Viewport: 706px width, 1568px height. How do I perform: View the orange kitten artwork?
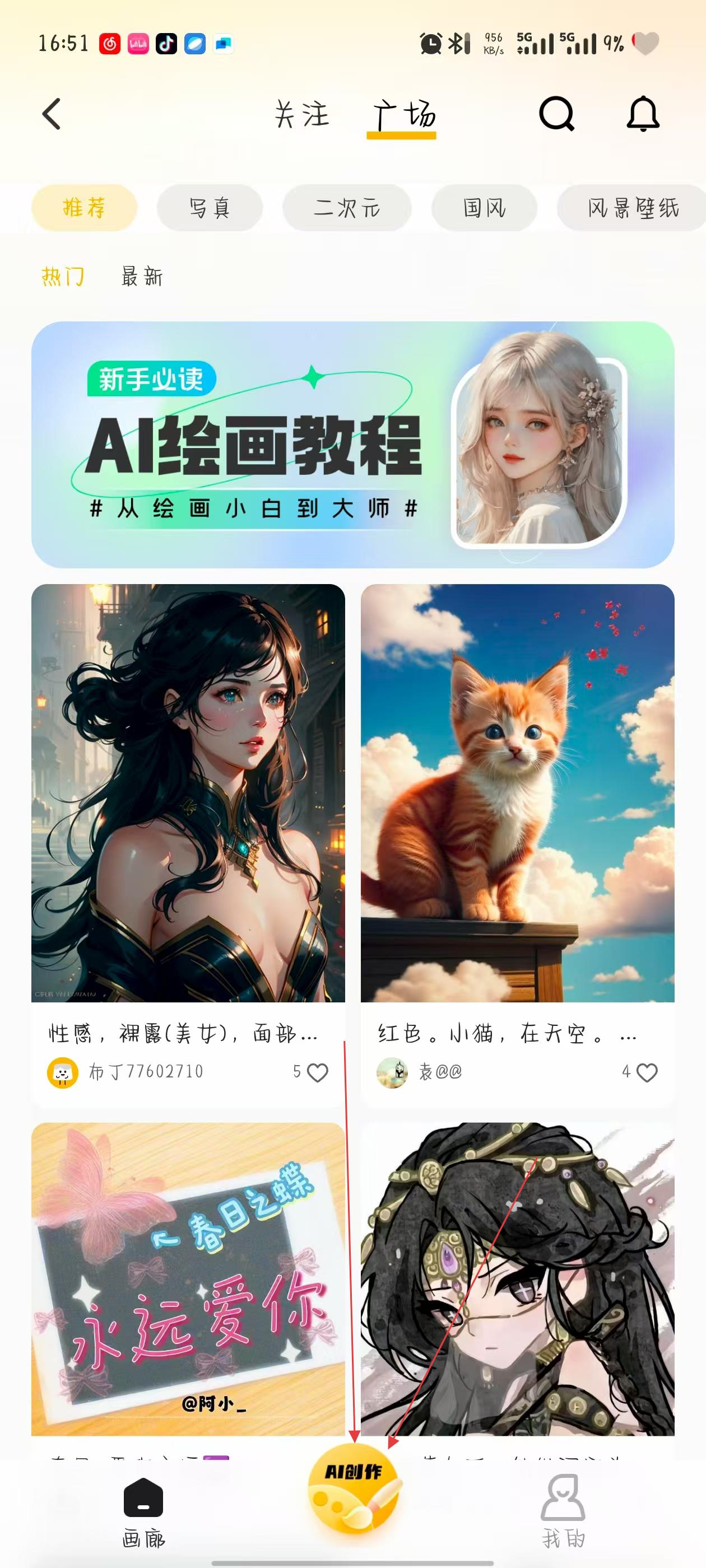517,792
